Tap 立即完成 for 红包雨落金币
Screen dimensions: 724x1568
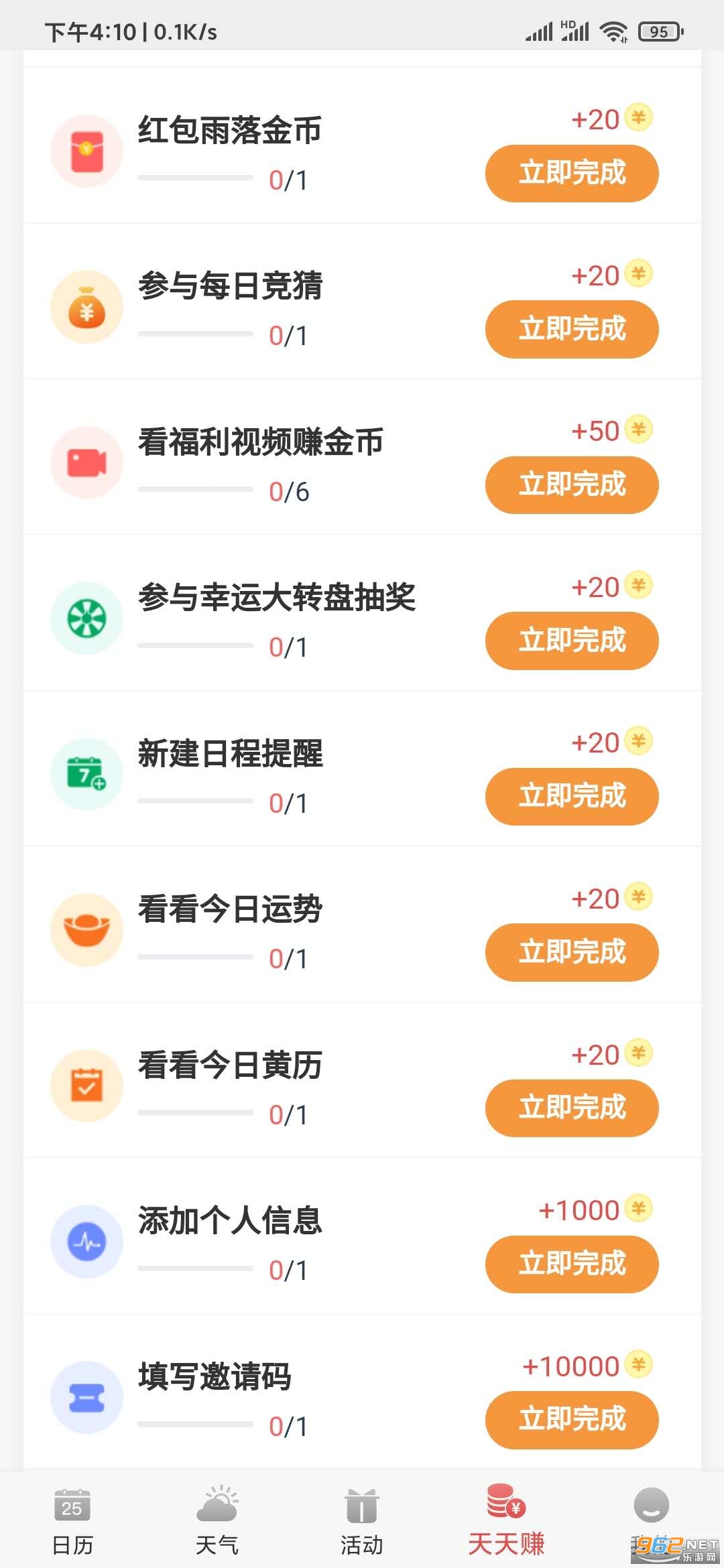(x=572, y=174)
